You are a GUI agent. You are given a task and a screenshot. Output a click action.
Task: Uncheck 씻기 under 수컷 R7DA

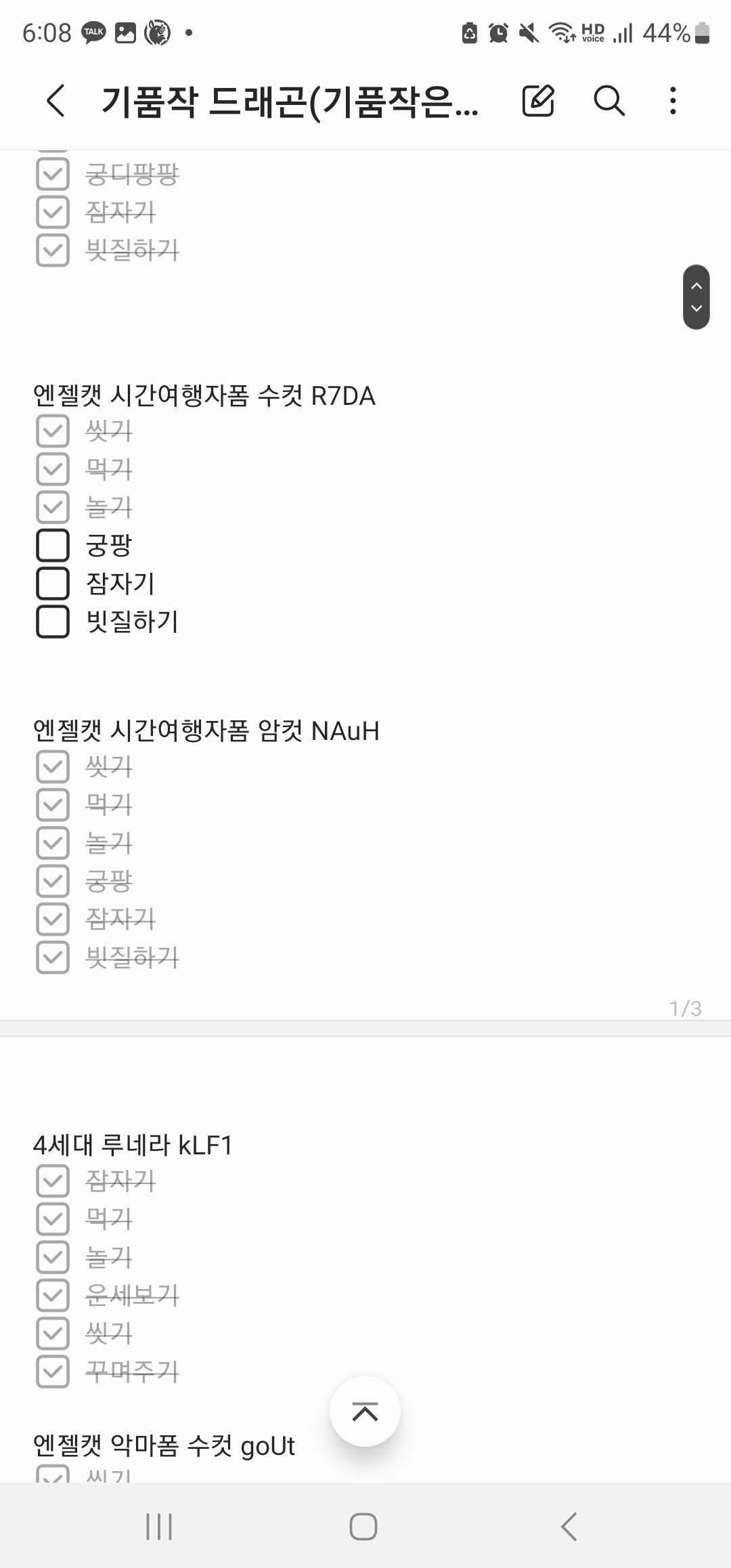click(x=53, y=431)
